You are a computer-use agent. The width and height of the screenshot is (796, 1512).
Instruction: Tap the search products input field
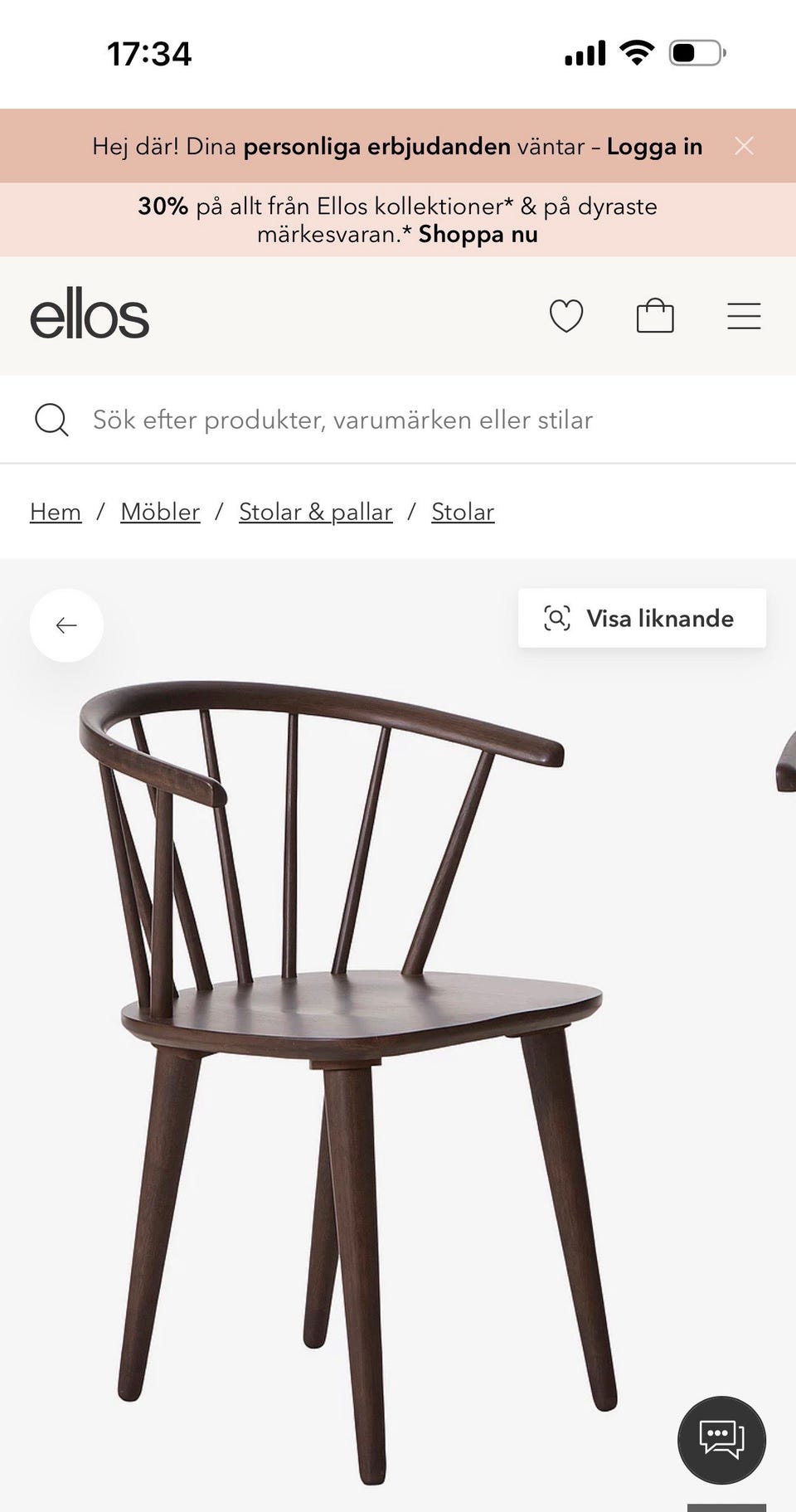(x=342, y=420)
